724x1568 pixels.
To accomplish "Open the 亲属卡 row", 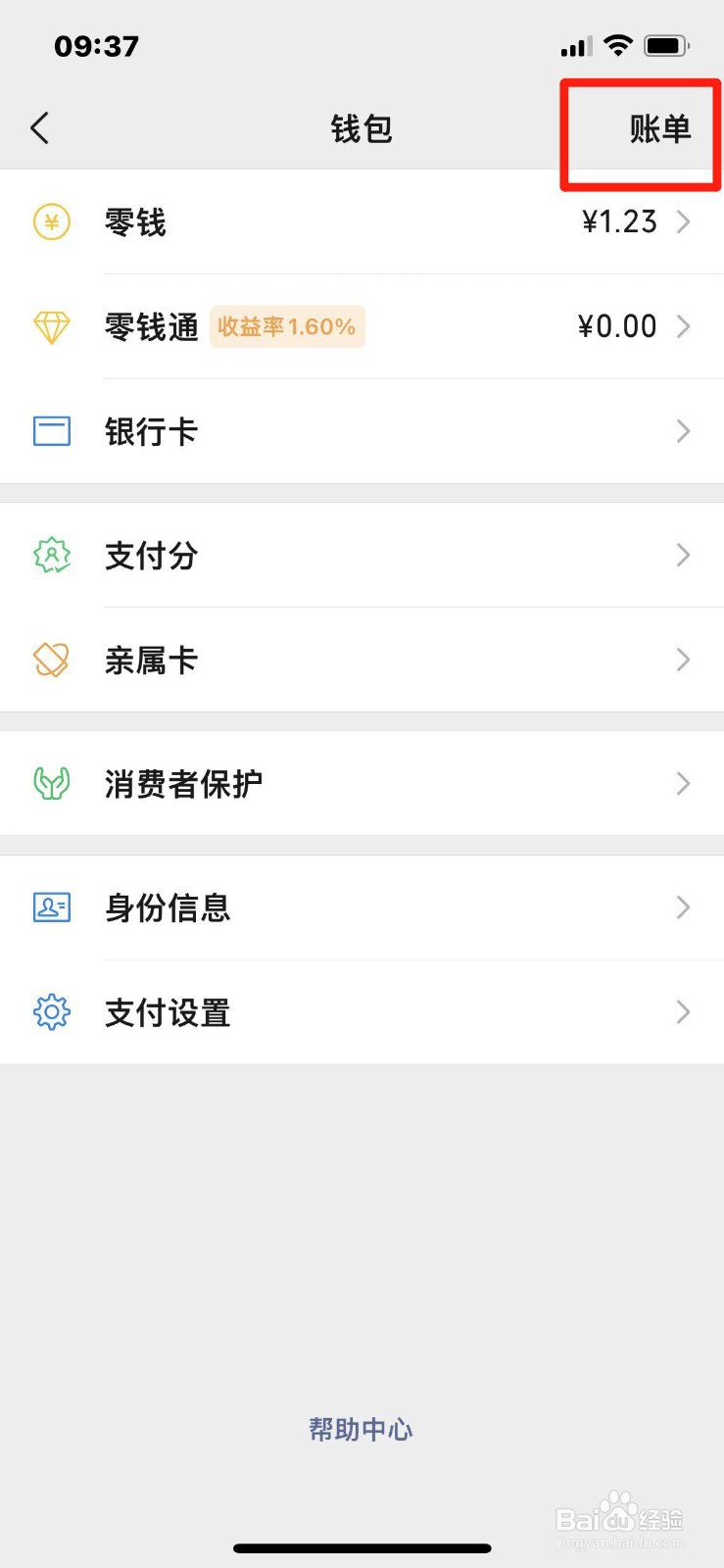I will coord(362,660).
